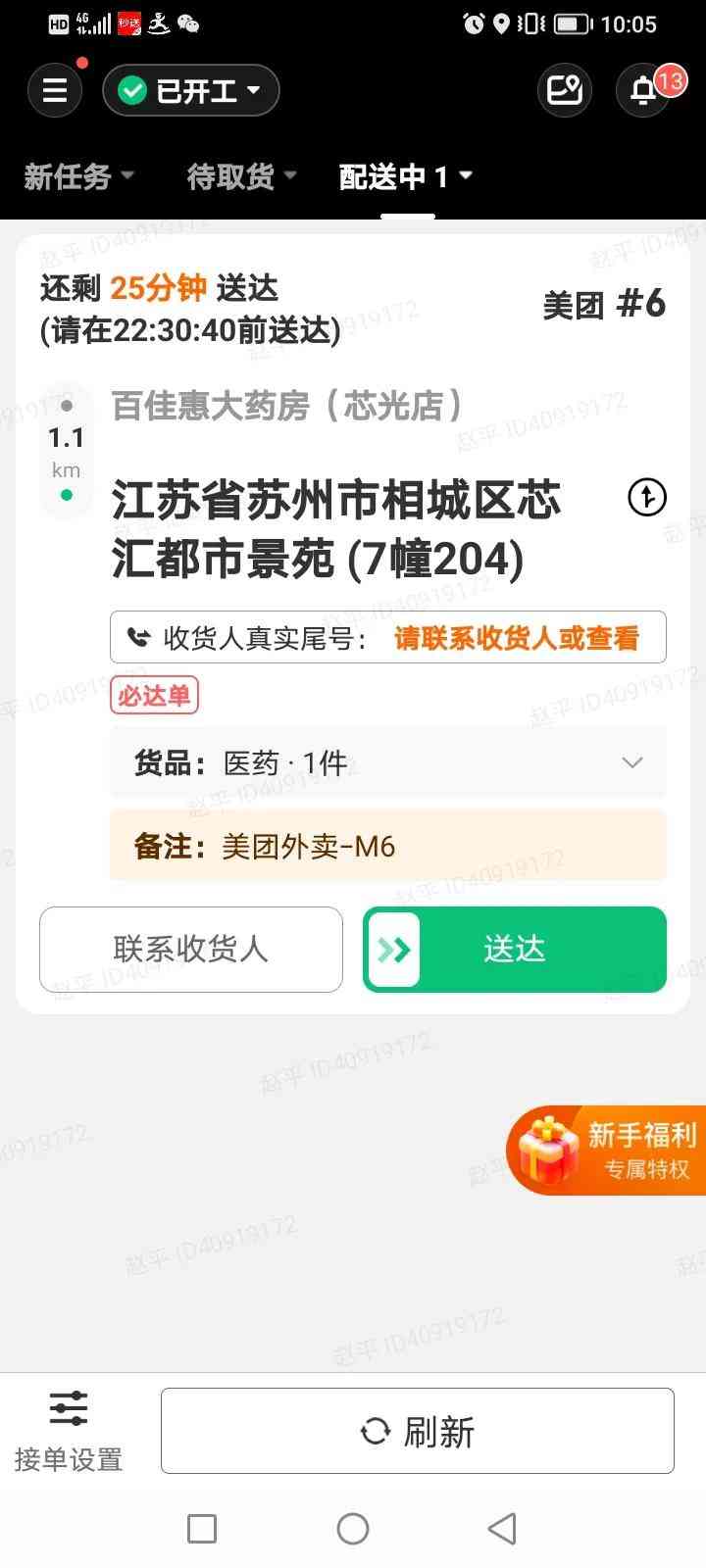Tap the 必达单 red tag
The image size is (706, 1568).
pos(154,695)
